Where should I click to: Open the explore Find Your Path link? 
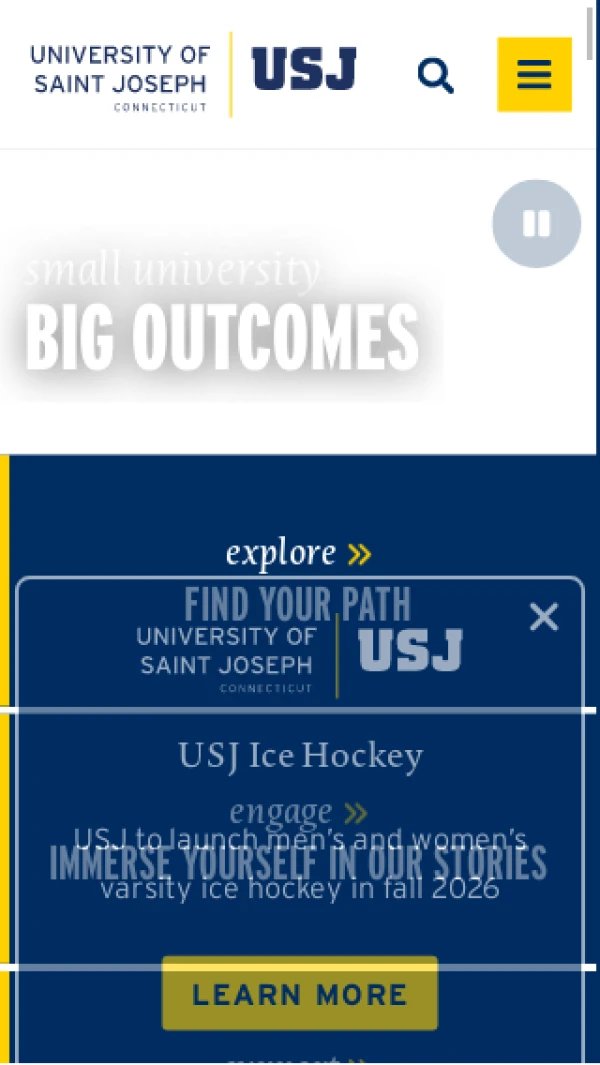298,553
